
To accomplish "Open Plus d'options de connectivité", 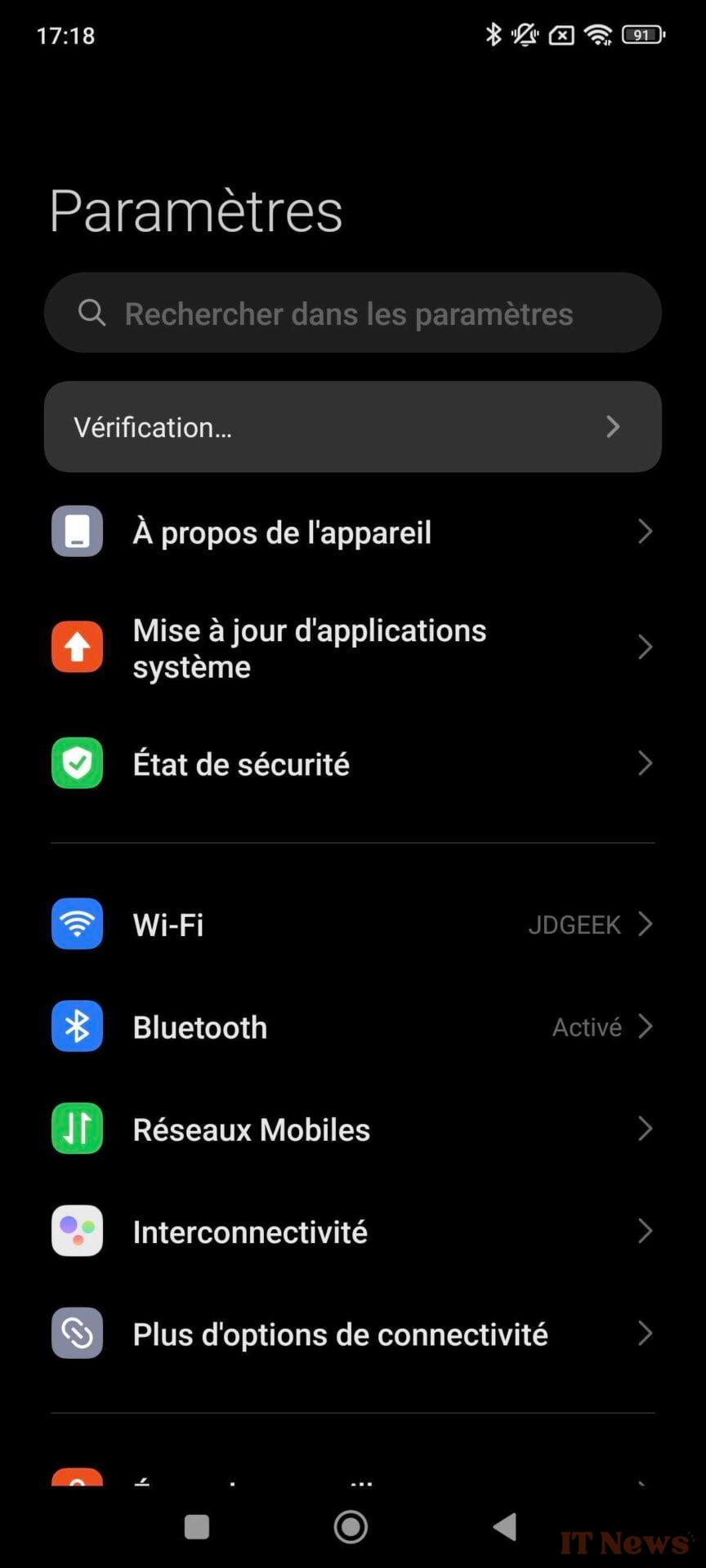I will (351, 1334).
